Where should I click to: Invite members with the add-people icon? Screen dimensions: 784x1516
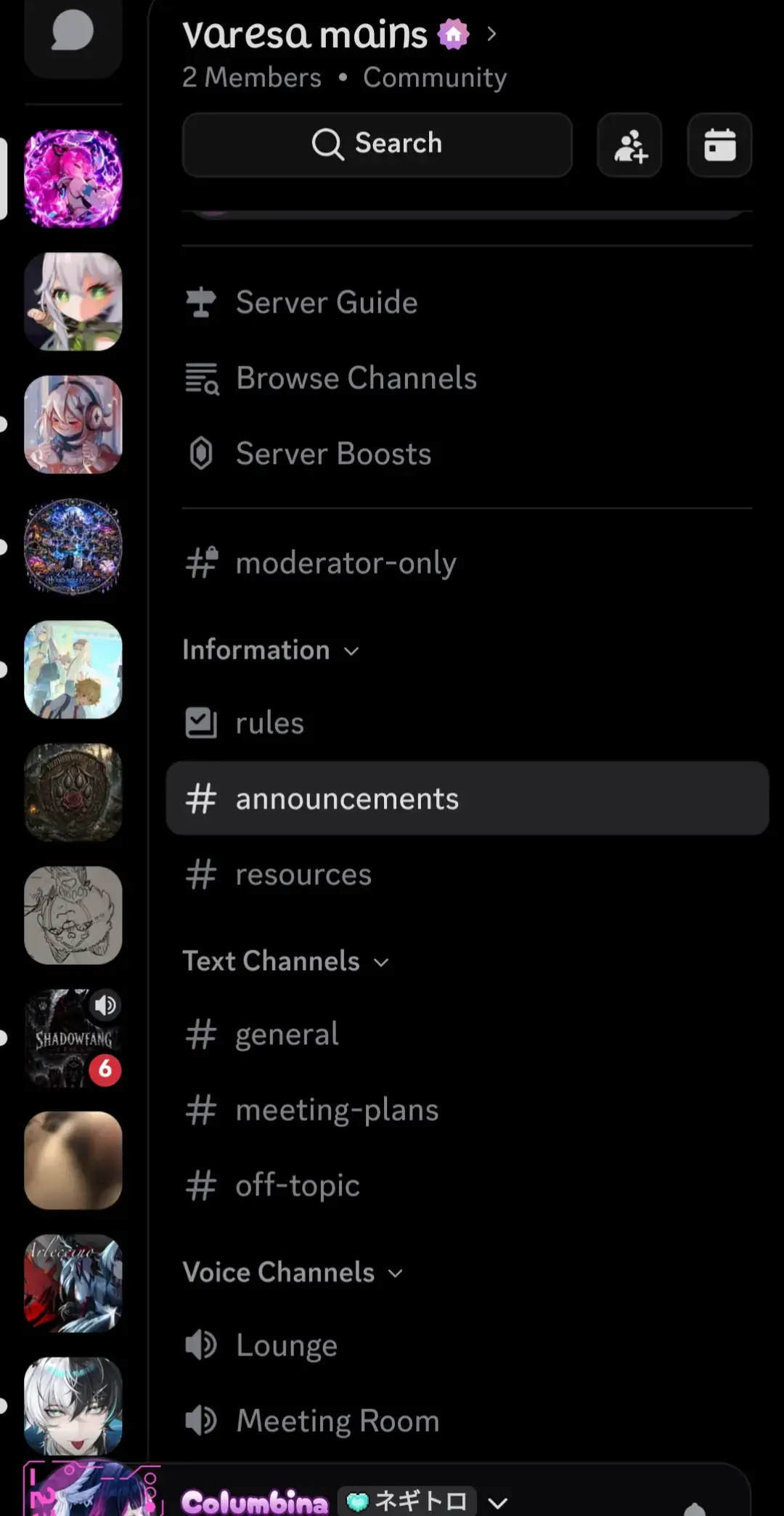pyautogui.click(x=629, y=144)
